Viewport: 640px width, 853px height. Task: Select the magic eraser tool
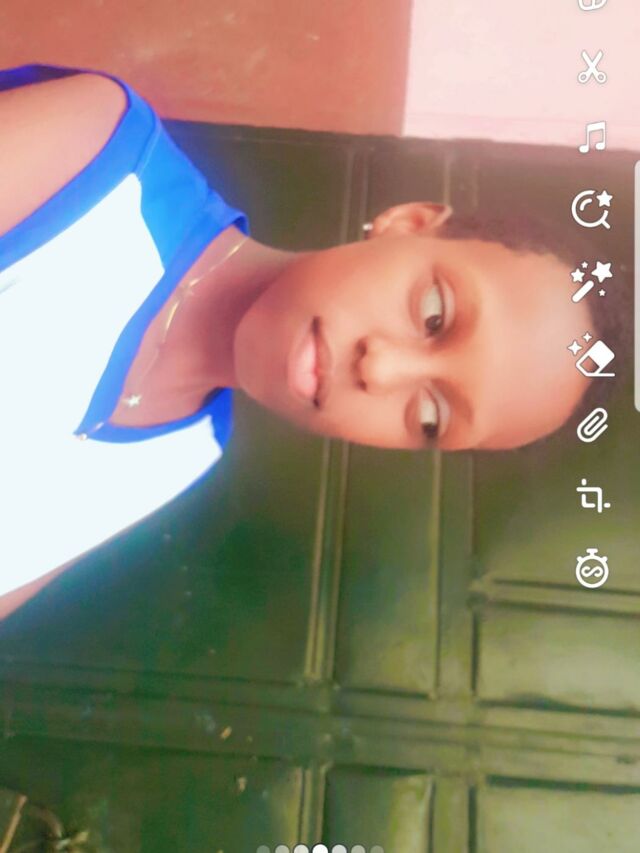pos(590,354)
